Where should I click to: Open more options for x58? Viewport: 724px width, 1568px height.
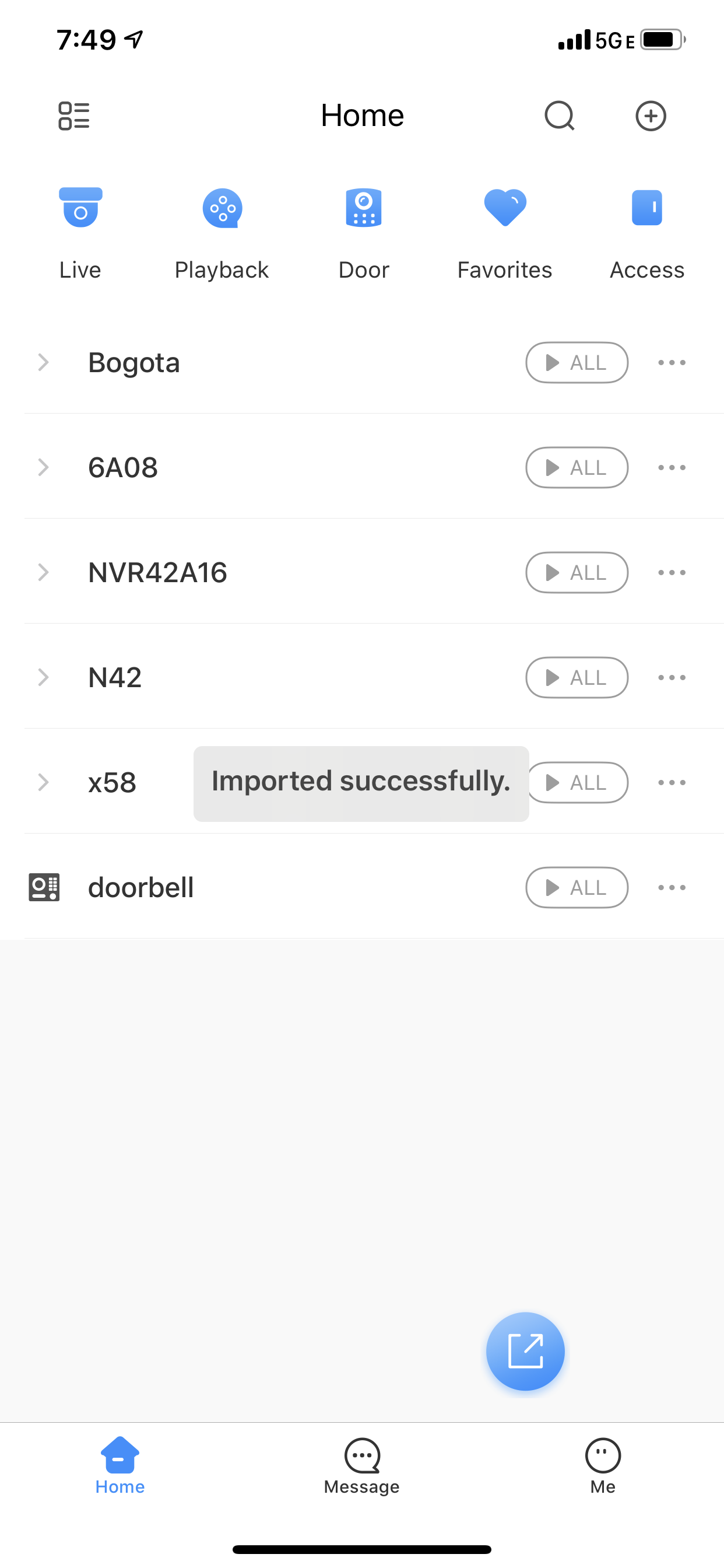(x=672, y=783)
